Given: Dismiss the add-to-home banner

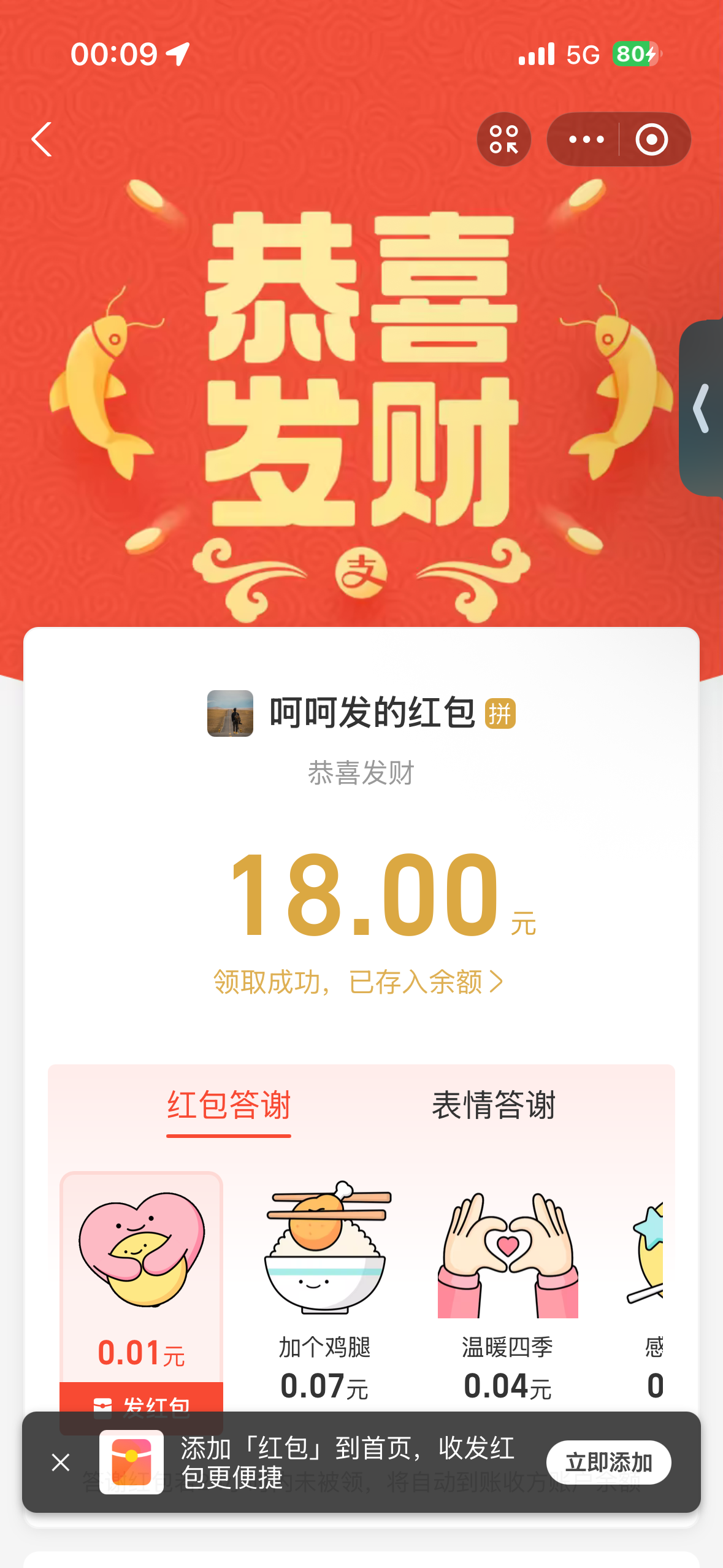Looking at the screenshot, I should pos(61,1462).
